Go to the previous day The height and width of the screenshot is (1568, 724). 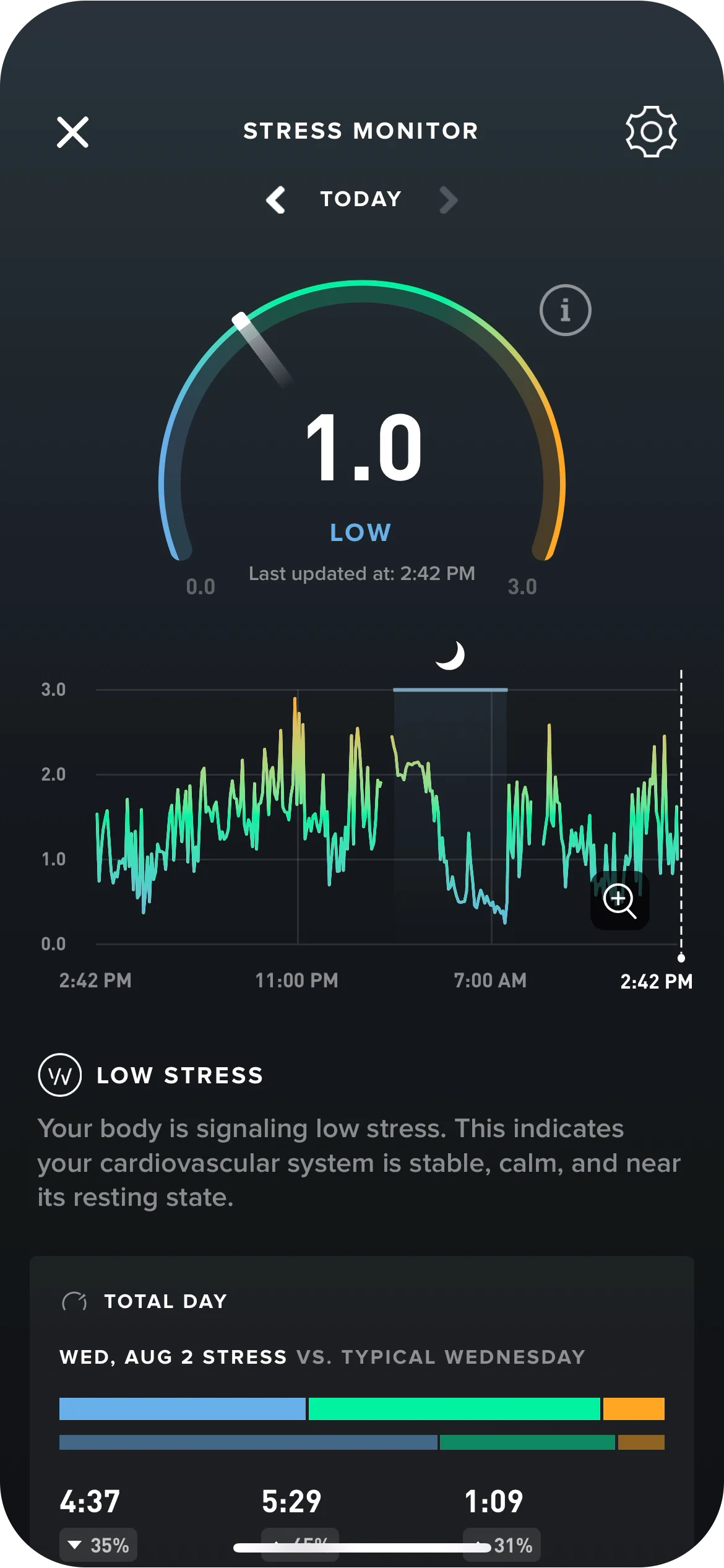click(x=276, y=200)
